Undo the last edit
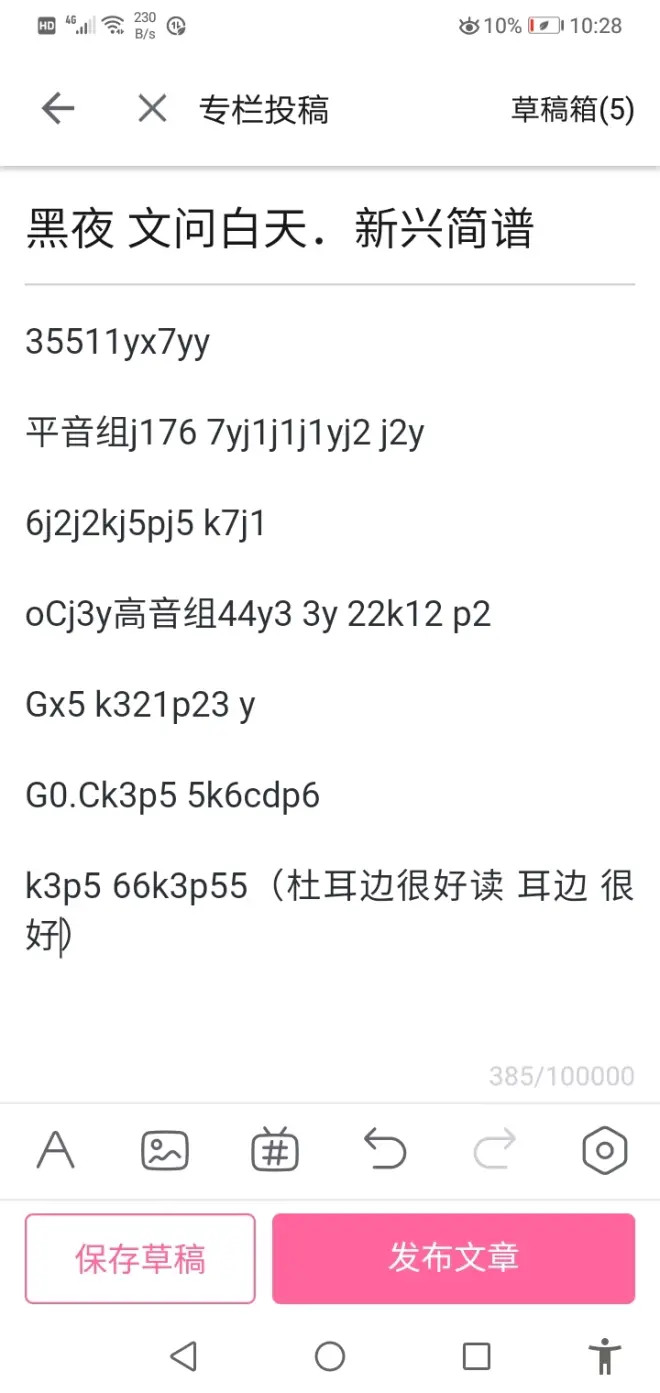 [385, 1150]
